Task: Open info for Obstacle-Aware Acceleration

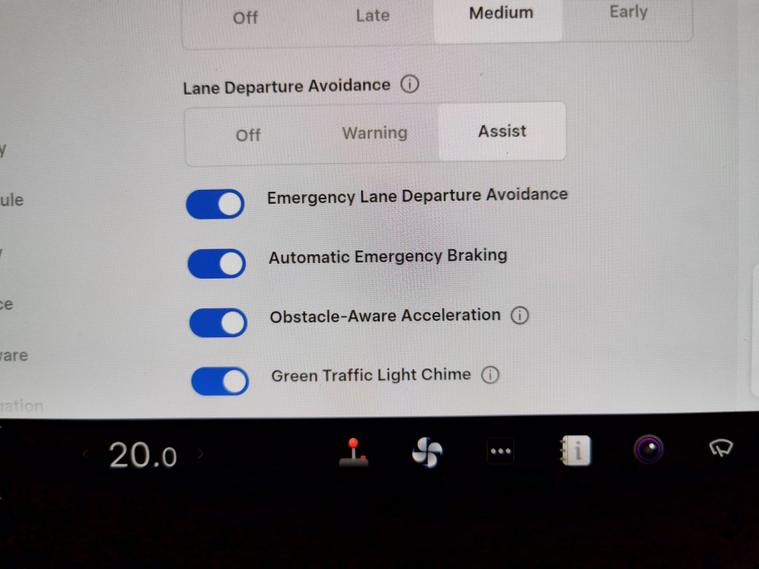Action: pyautogui.click(x=519, y=315)
